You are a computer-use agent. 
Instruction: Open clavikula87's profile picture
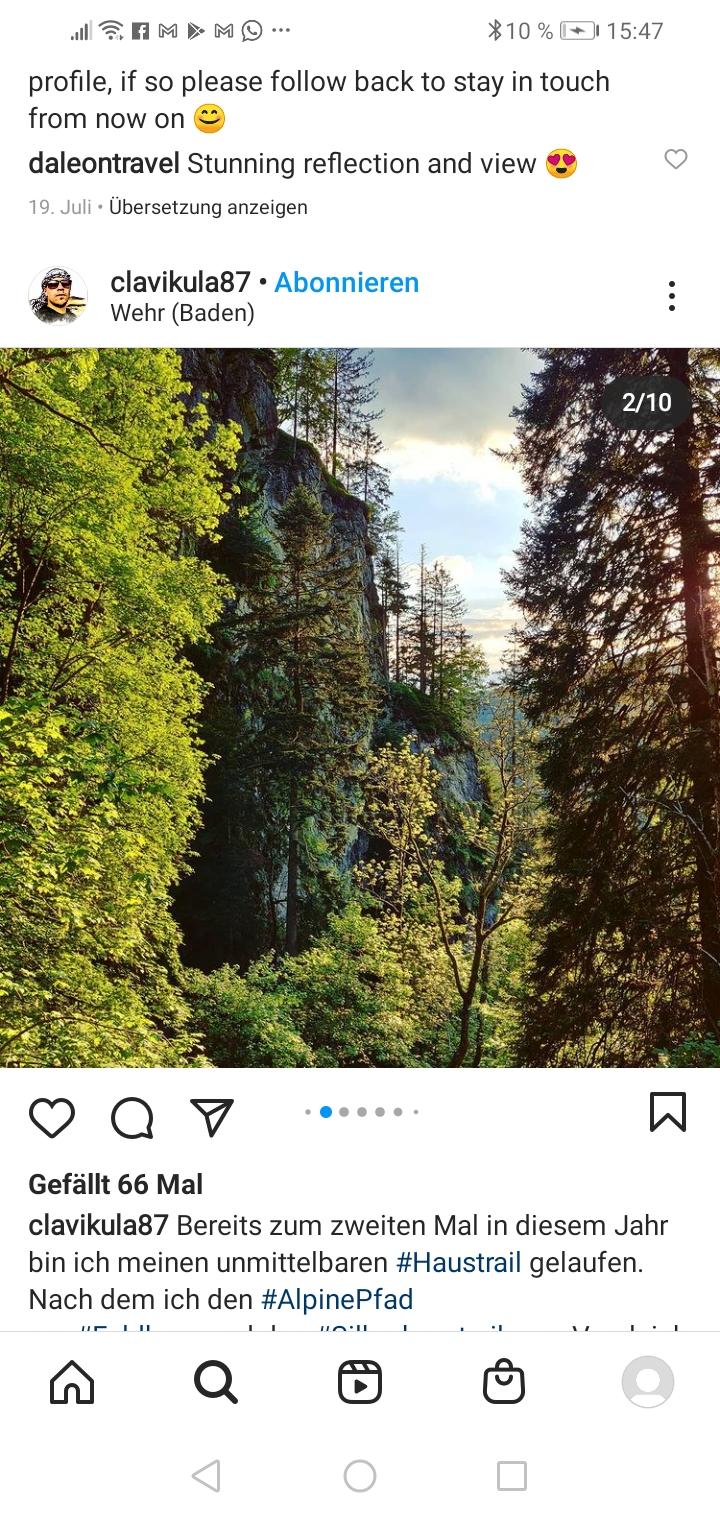58,296
